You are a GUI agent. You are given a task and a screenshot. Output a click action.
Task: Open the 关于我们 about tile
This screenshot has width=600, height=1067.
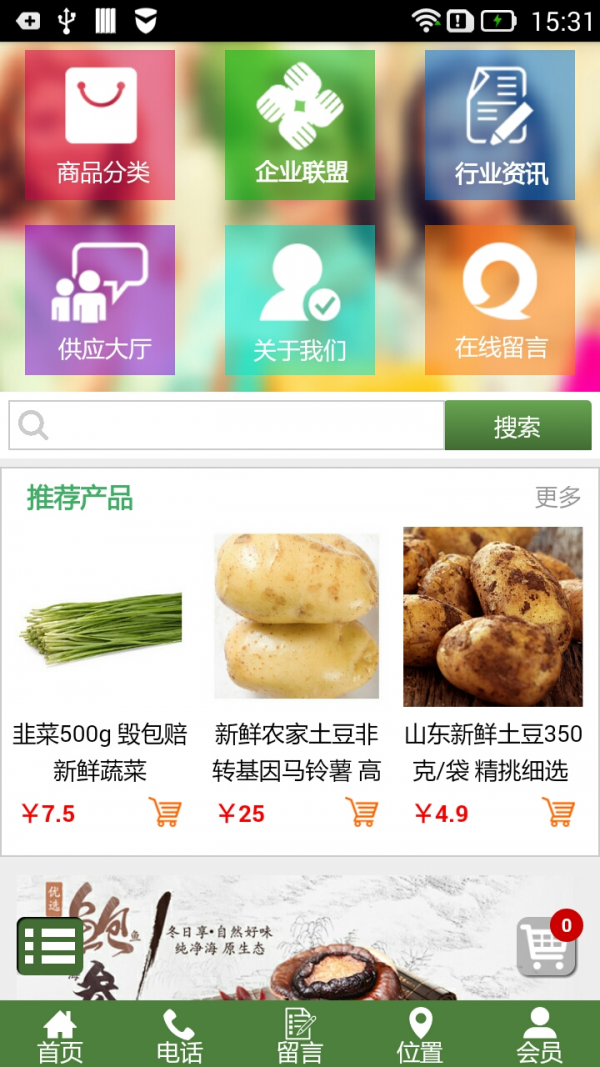300,300
